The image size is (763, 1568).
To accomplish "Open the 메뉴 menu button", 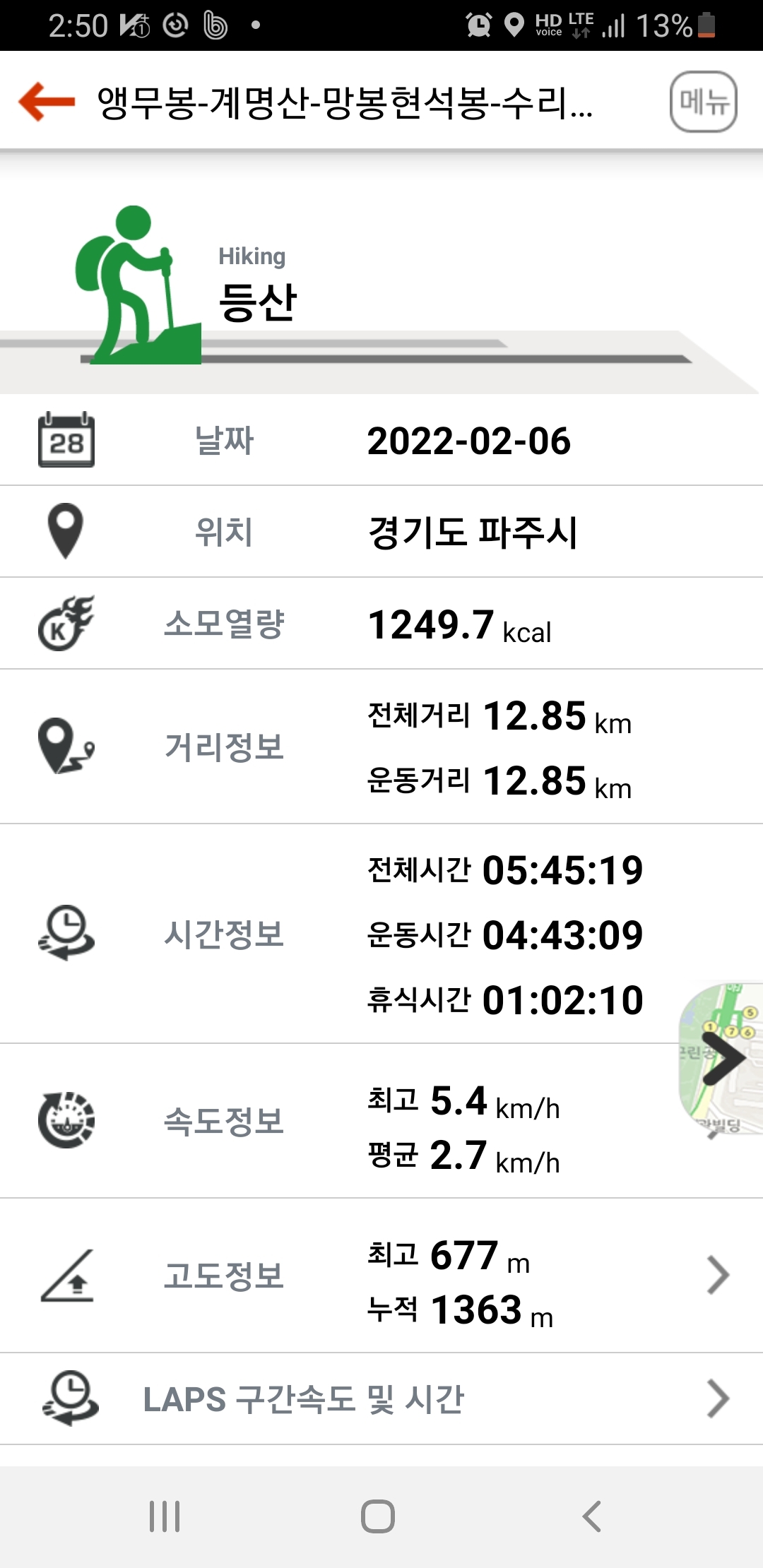I will [x=703, y=102].
